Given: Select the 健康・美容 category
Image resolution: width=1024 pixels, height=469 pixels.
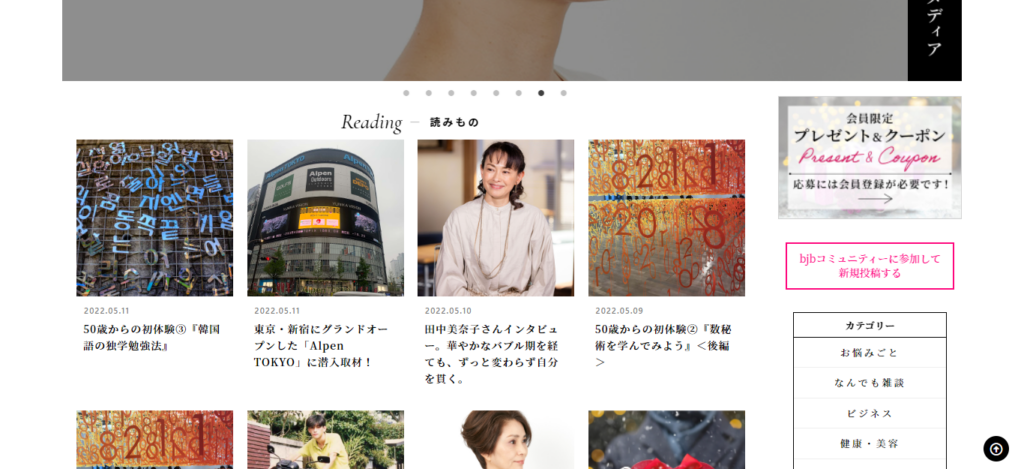Looking at the screenshot, I should click(869, 443).
